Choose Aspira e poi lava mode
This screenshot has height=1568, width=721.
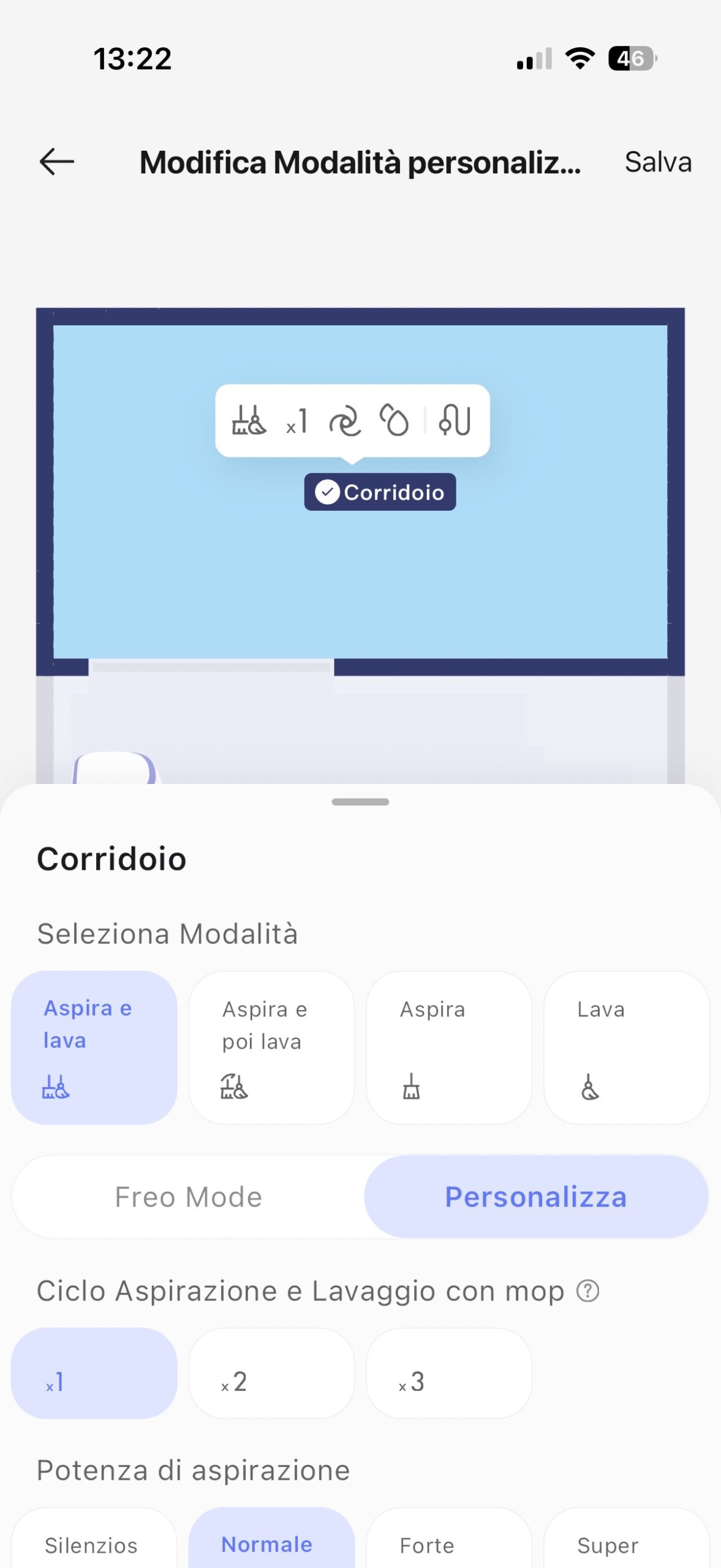pos(271,1047)
